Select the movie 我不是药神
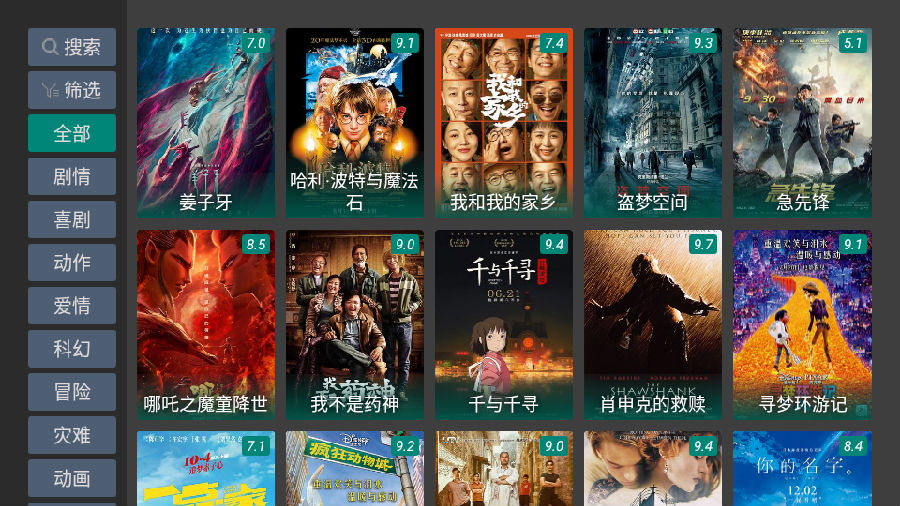 tap(355, 325)
